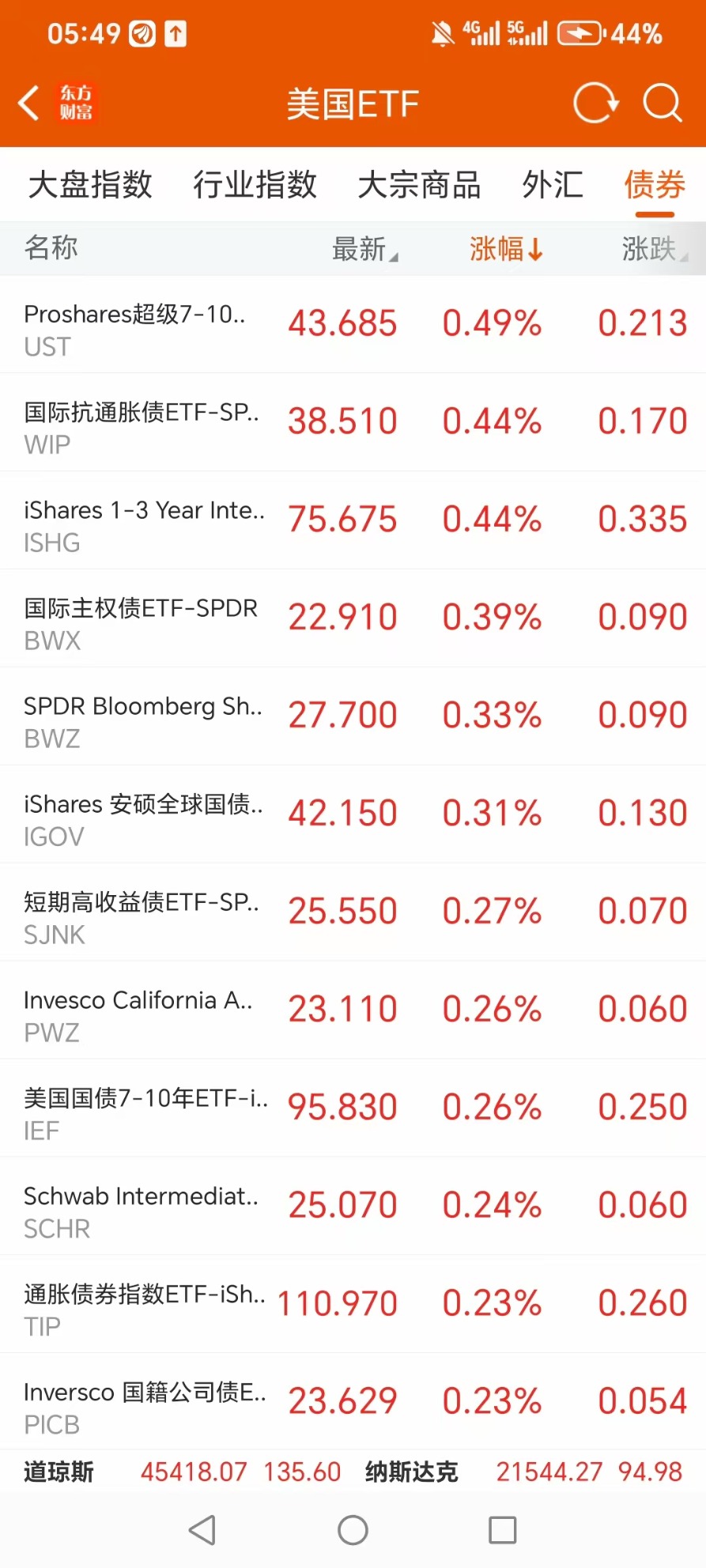Open the 外汇 tab
The image size is (706, 1568).
(553, 185)
